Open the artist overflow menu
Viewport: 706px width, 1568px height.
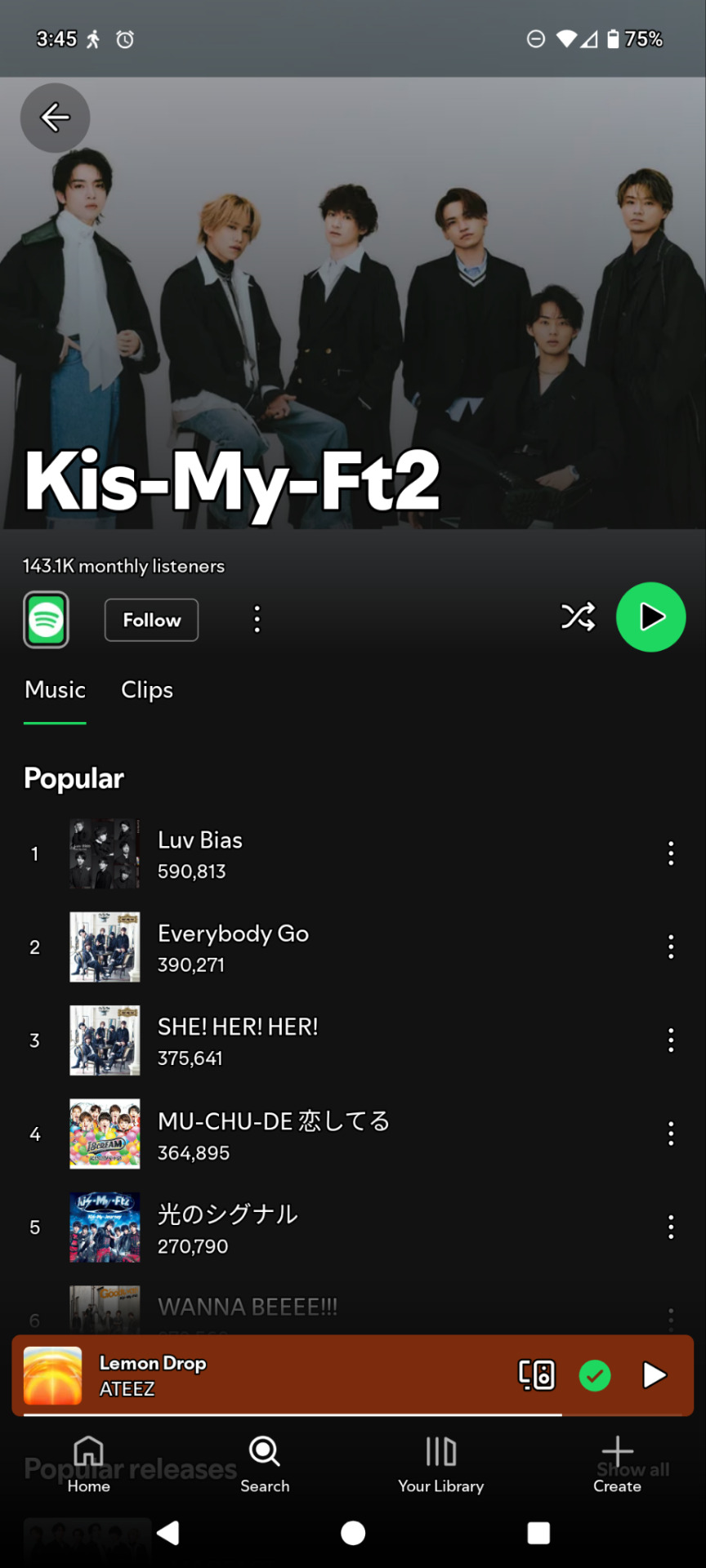(x=257, y=619)
